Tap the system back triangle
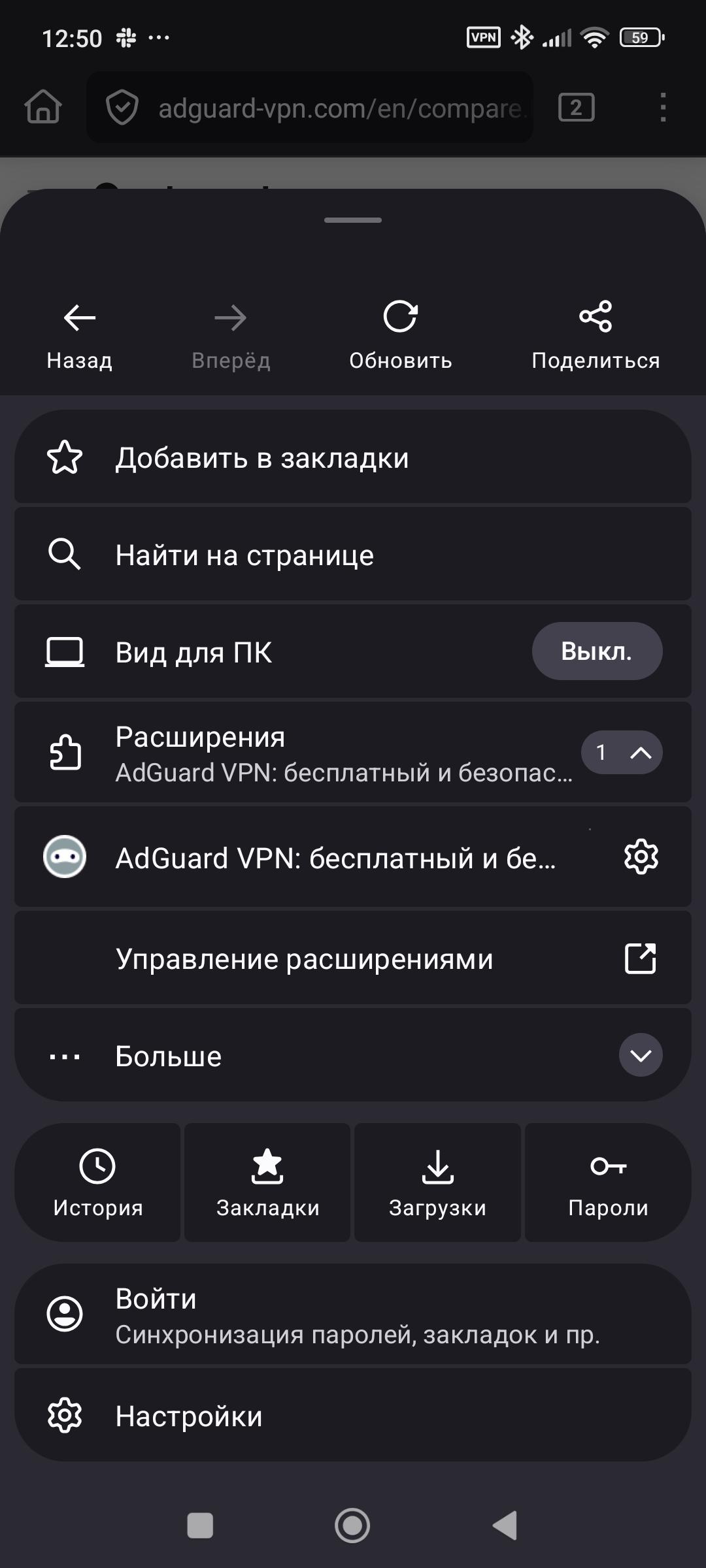 [505, 1526]
